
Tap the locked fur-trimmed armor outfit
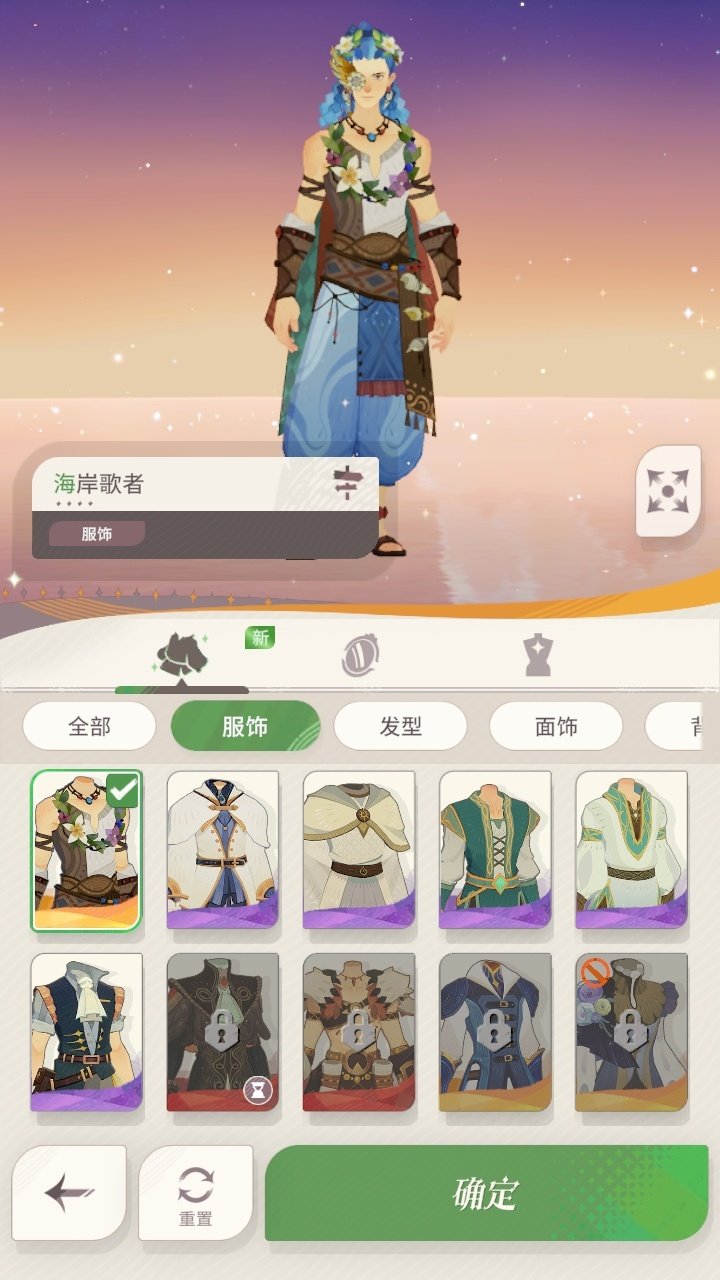pyautogui.click(x=358, y=1031)
